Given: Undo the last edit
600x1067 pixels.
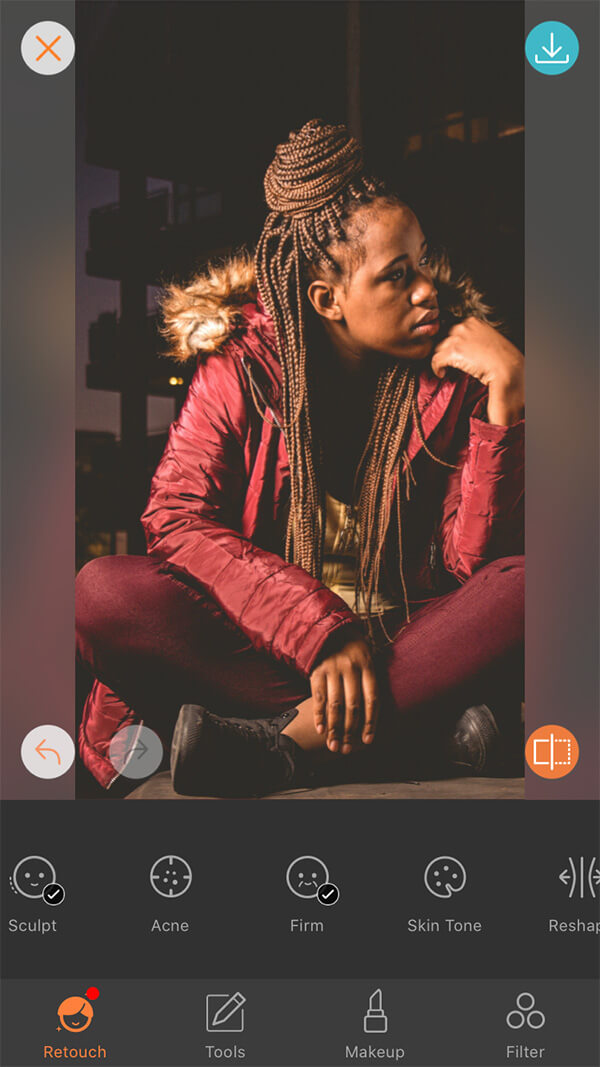Looking at the screenshot, I should (48, 752).
